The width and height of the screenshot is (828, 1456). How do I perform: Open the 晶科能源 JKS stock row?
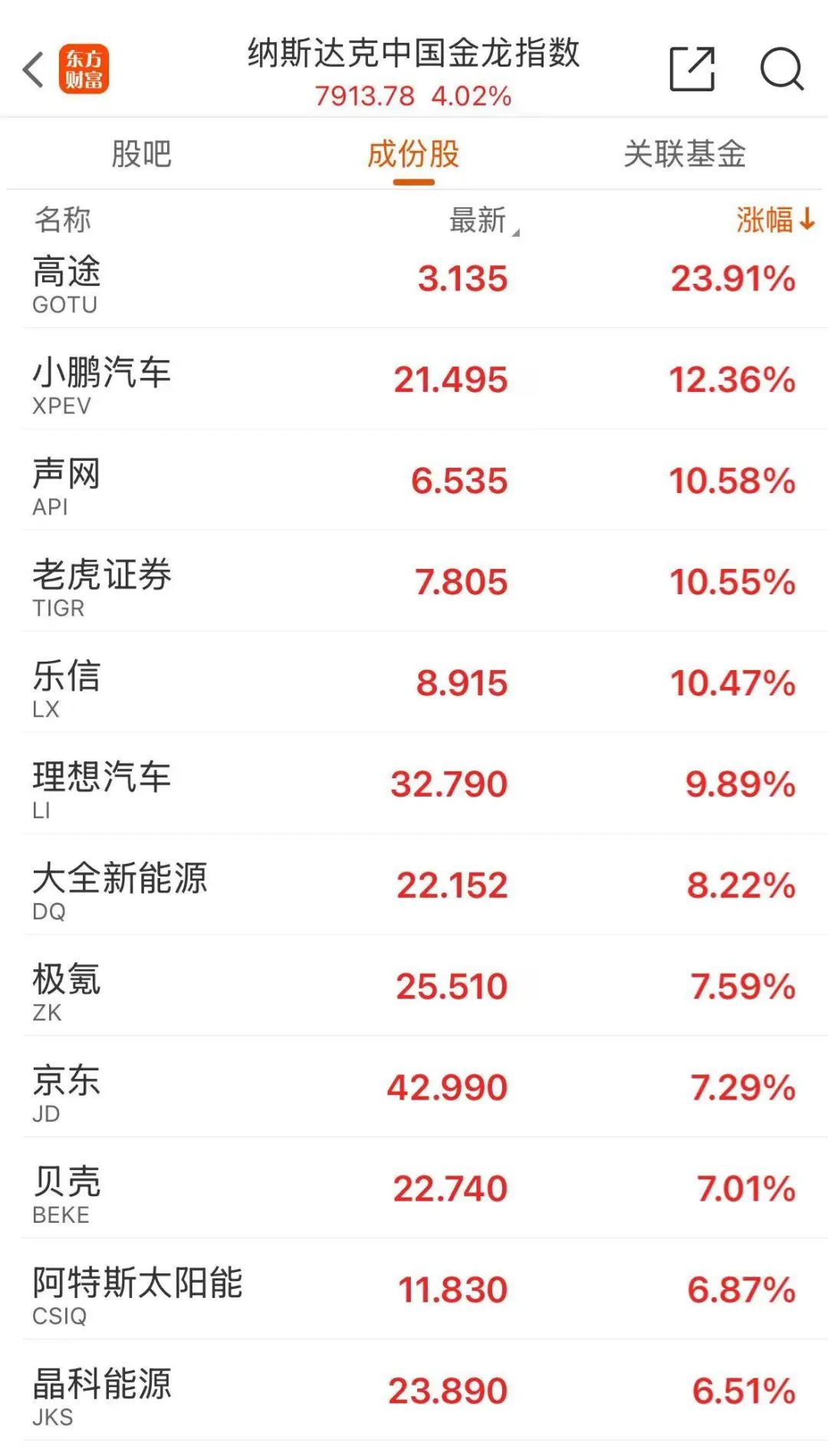(x=414, y=1393)
